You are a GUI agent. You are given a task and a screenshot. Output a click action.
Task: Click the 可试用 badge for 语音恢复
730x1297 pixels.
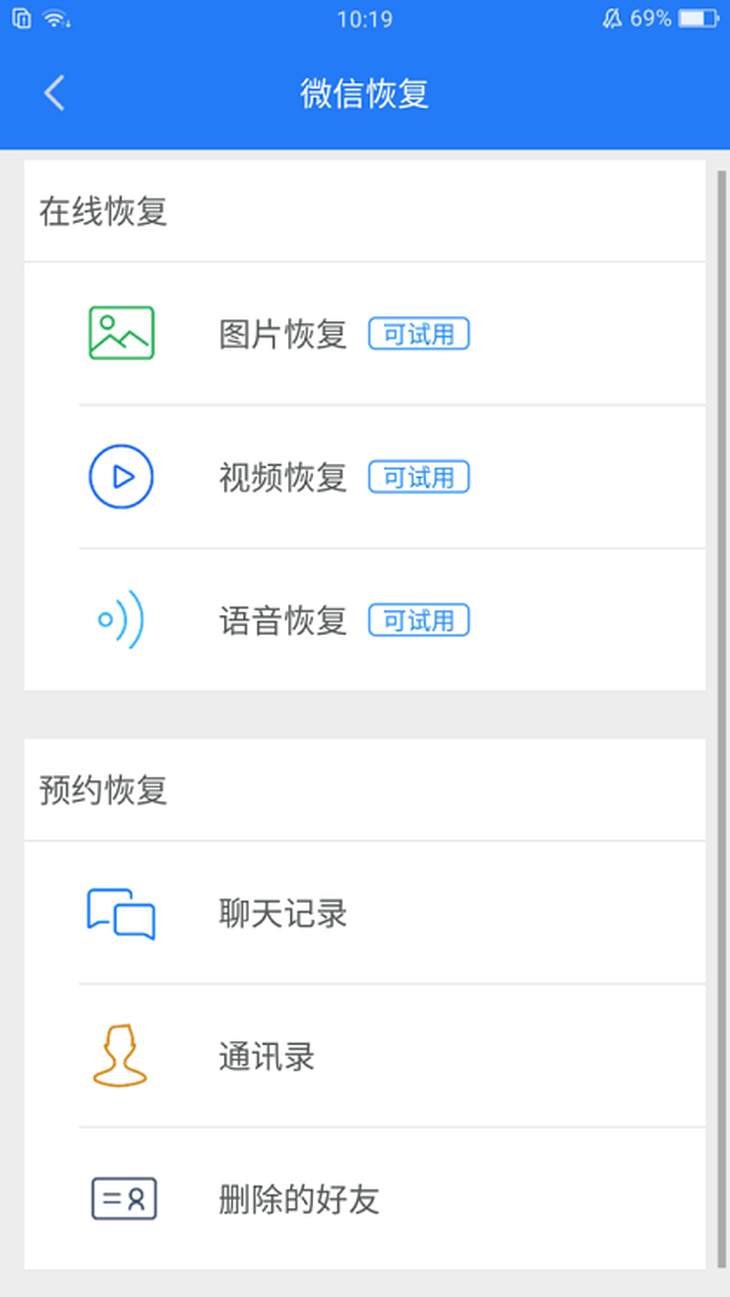[418, 620]
